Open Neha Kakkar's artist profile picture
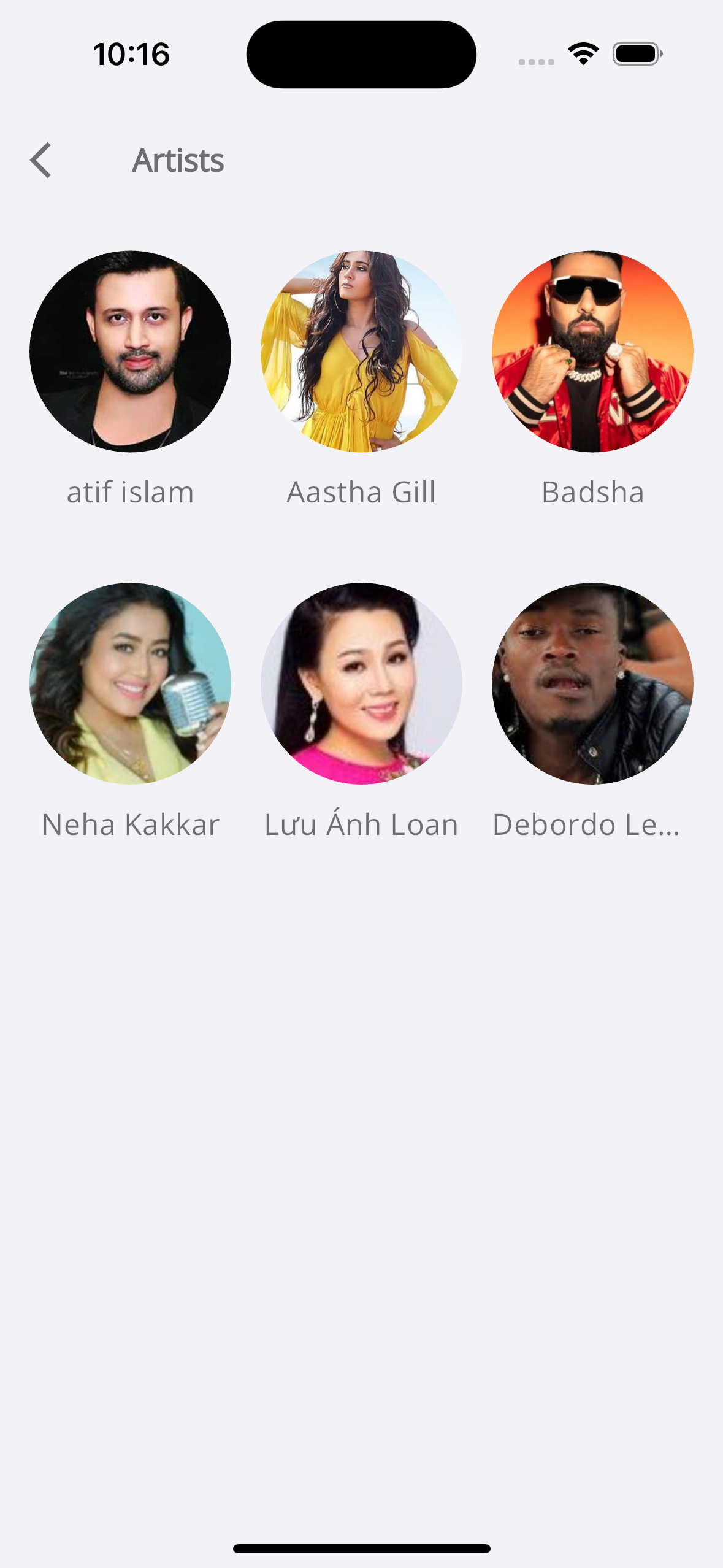This screenshot has width=723, height=1568. pyautogui.click(x=131, y=687)
